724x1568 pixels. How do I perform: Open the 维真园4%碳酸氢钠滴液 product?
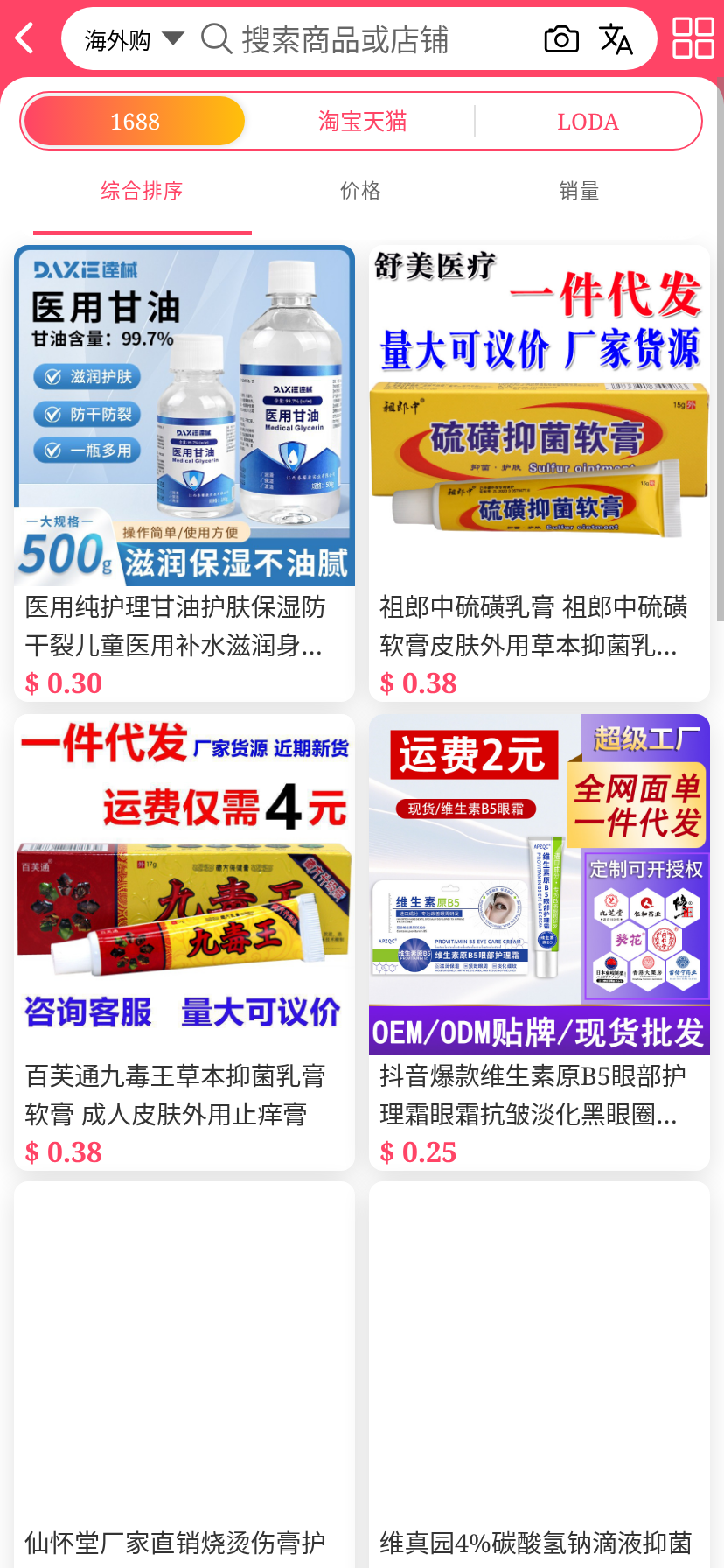point(539,1374)
